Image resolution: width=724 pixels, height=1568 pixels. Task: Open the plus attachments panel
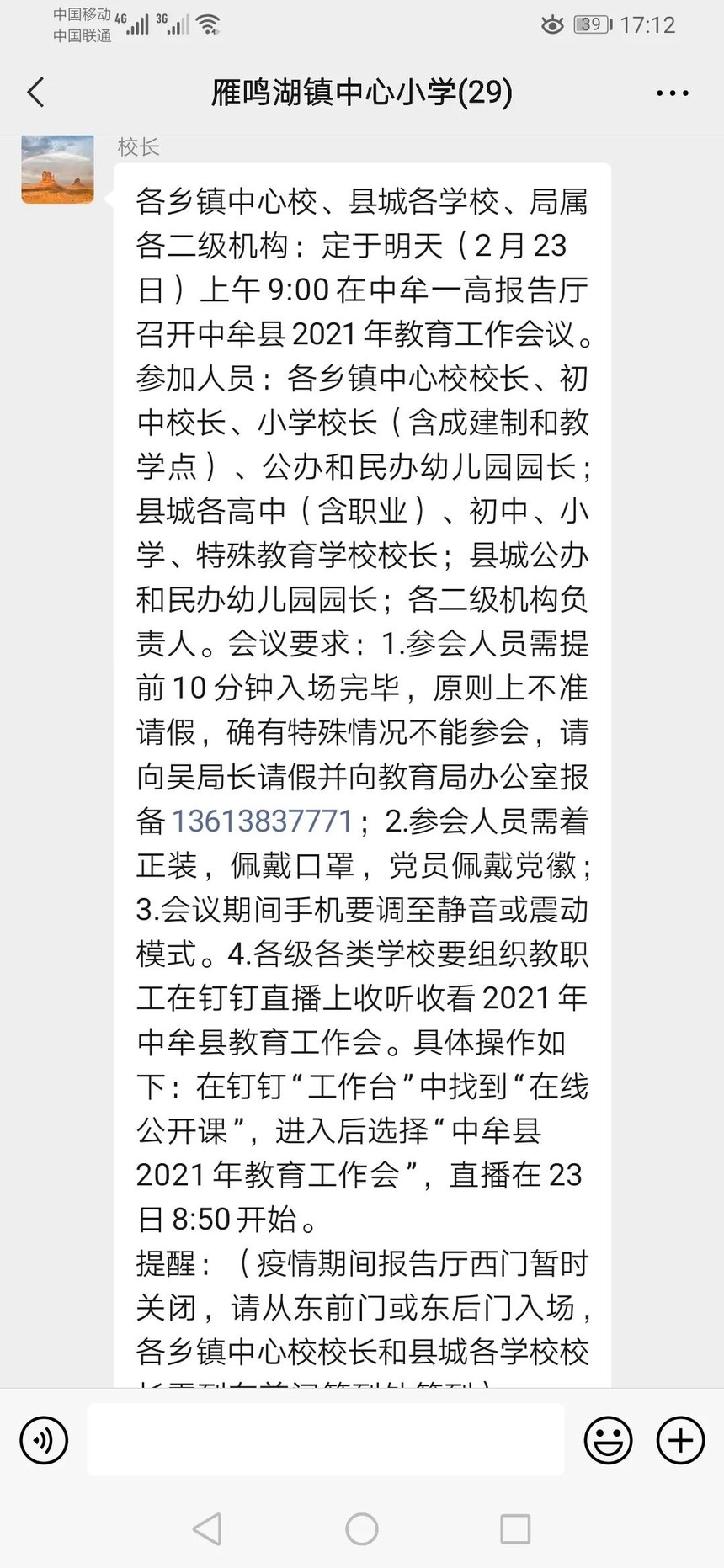[680, 1440]
